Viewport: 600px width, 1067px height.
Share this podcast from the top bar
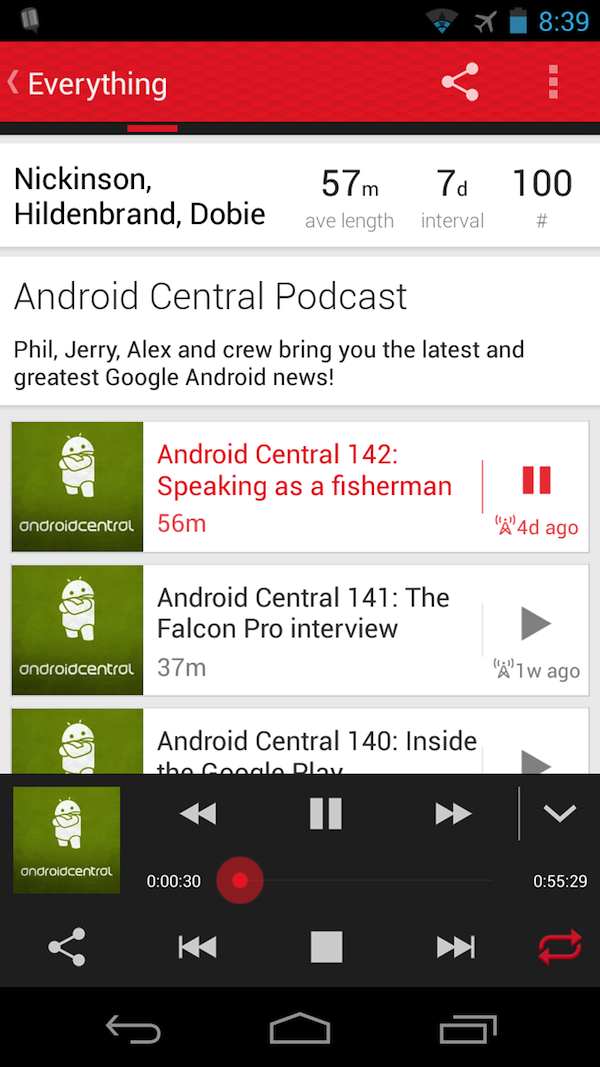click(460, 82)
